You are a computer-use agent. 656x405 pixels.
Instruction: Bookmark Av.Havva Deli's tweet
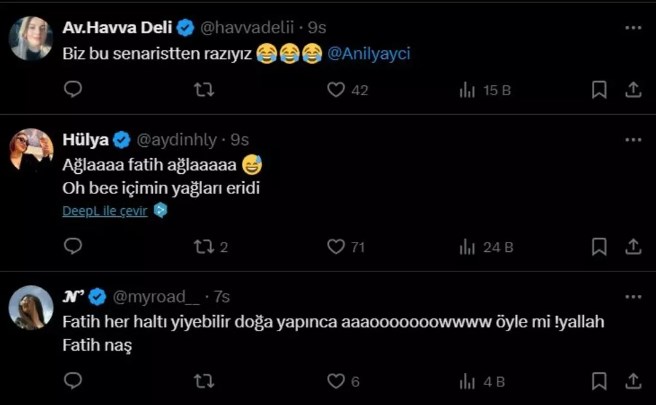[599, 90]
